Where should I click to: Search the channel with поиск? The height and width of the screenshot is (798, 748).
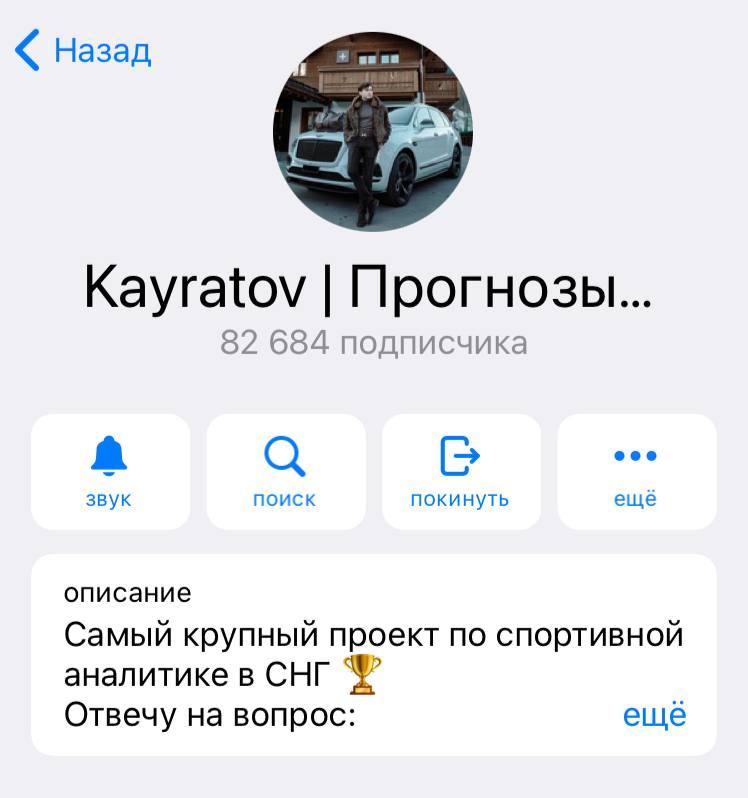pyautogui.click(x=285, y=471)
